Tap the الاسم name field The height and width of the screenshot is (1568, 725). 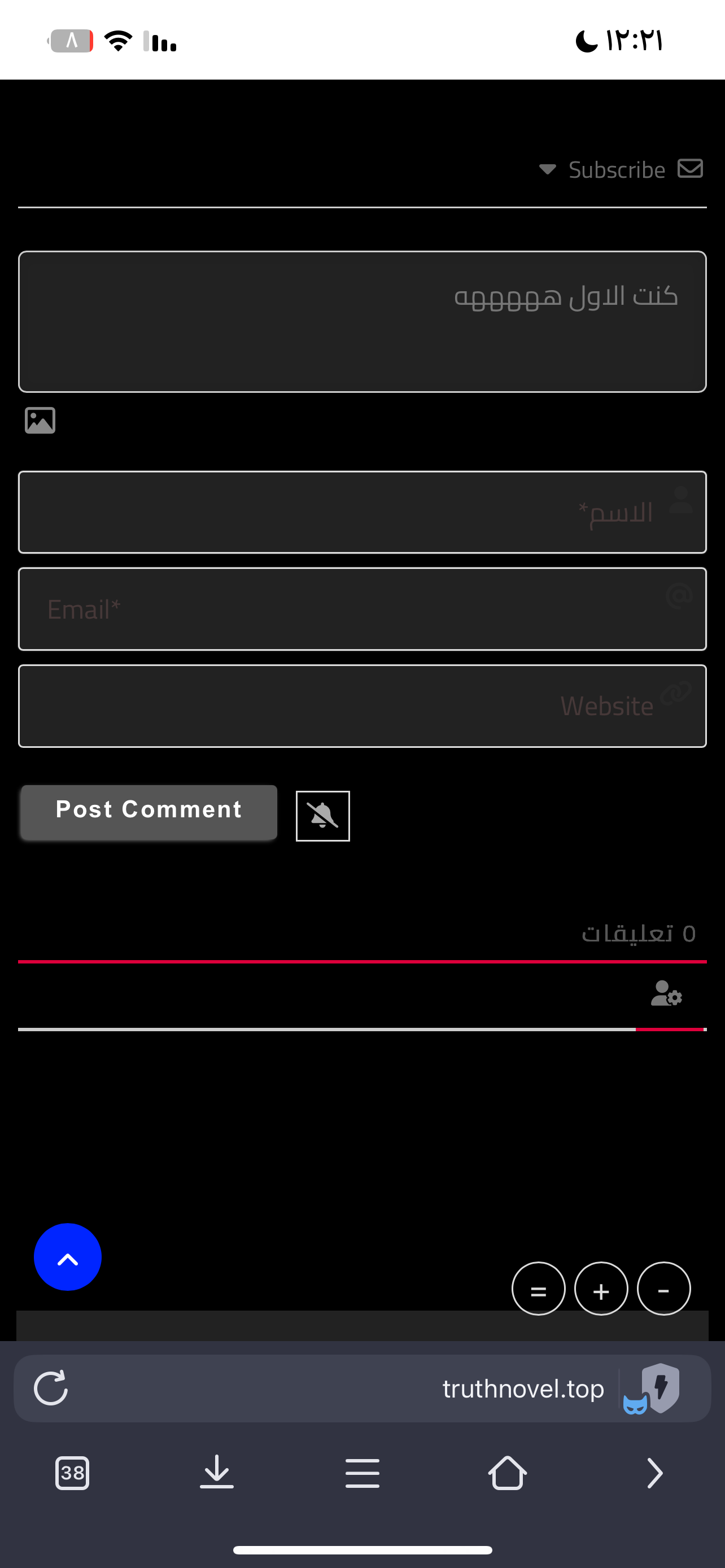click(x=362, y=512)
